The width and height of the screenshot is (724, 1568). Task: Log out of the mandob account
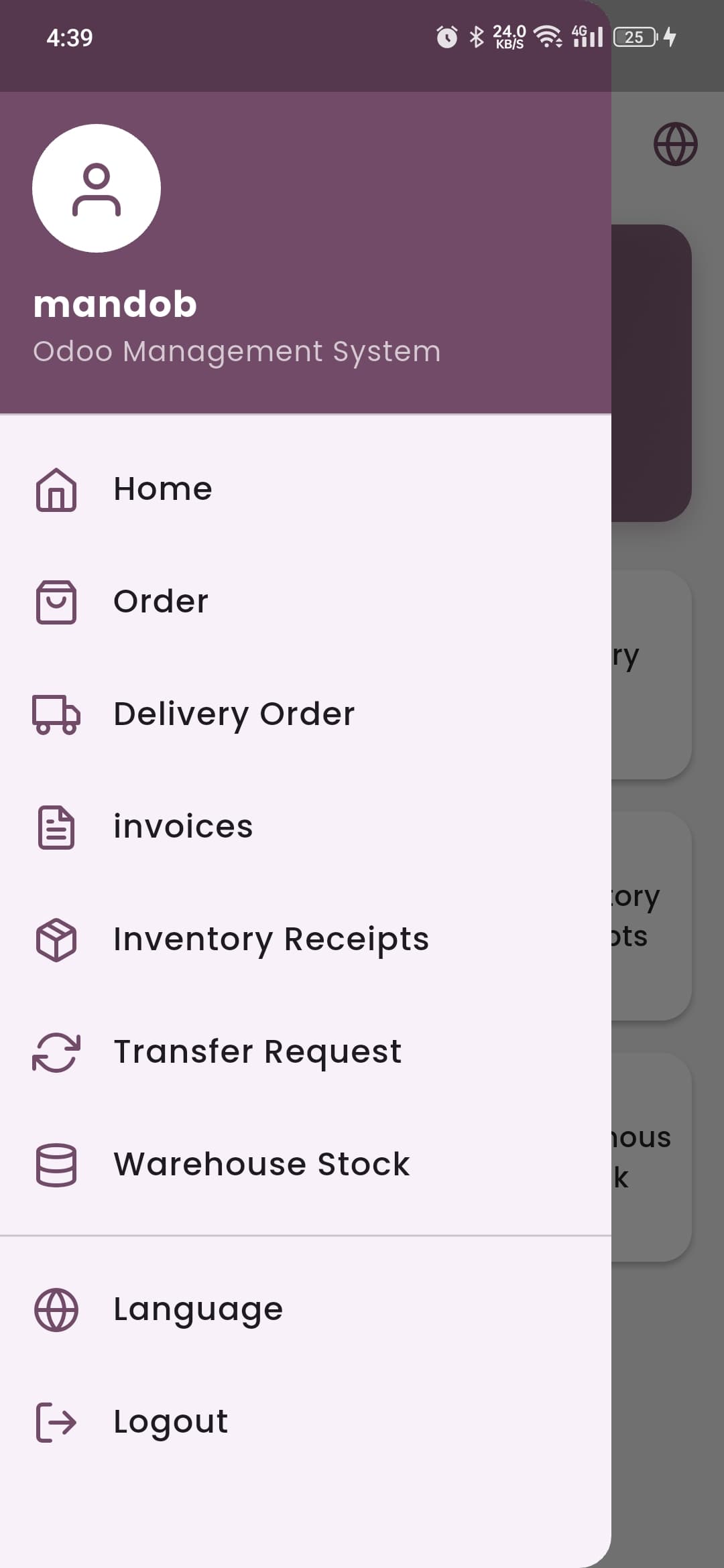pyautogui.click(x=169, y=1420)
